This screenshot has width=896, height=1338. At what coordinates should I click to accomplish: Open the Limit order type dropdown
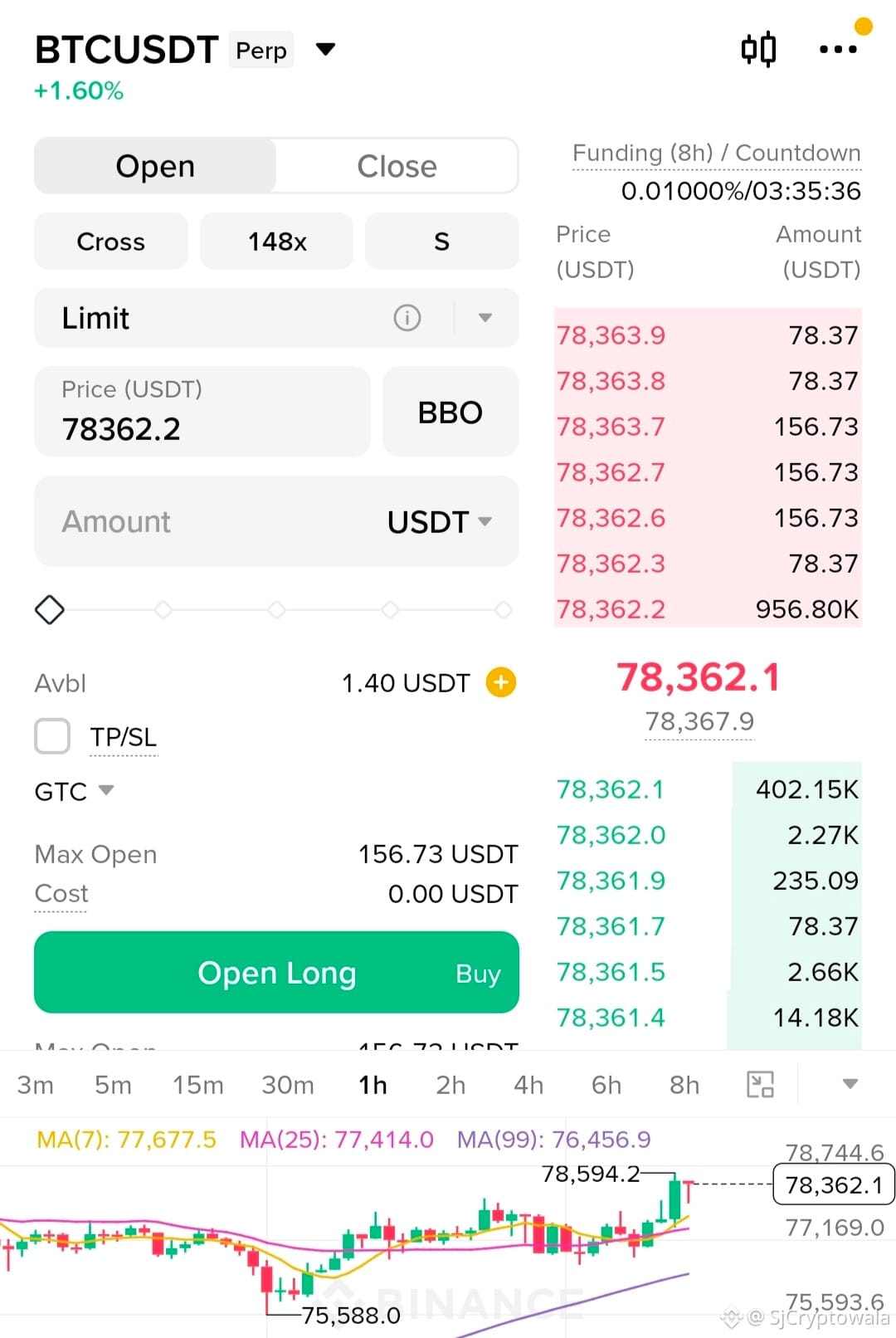(x=276, y=318)
